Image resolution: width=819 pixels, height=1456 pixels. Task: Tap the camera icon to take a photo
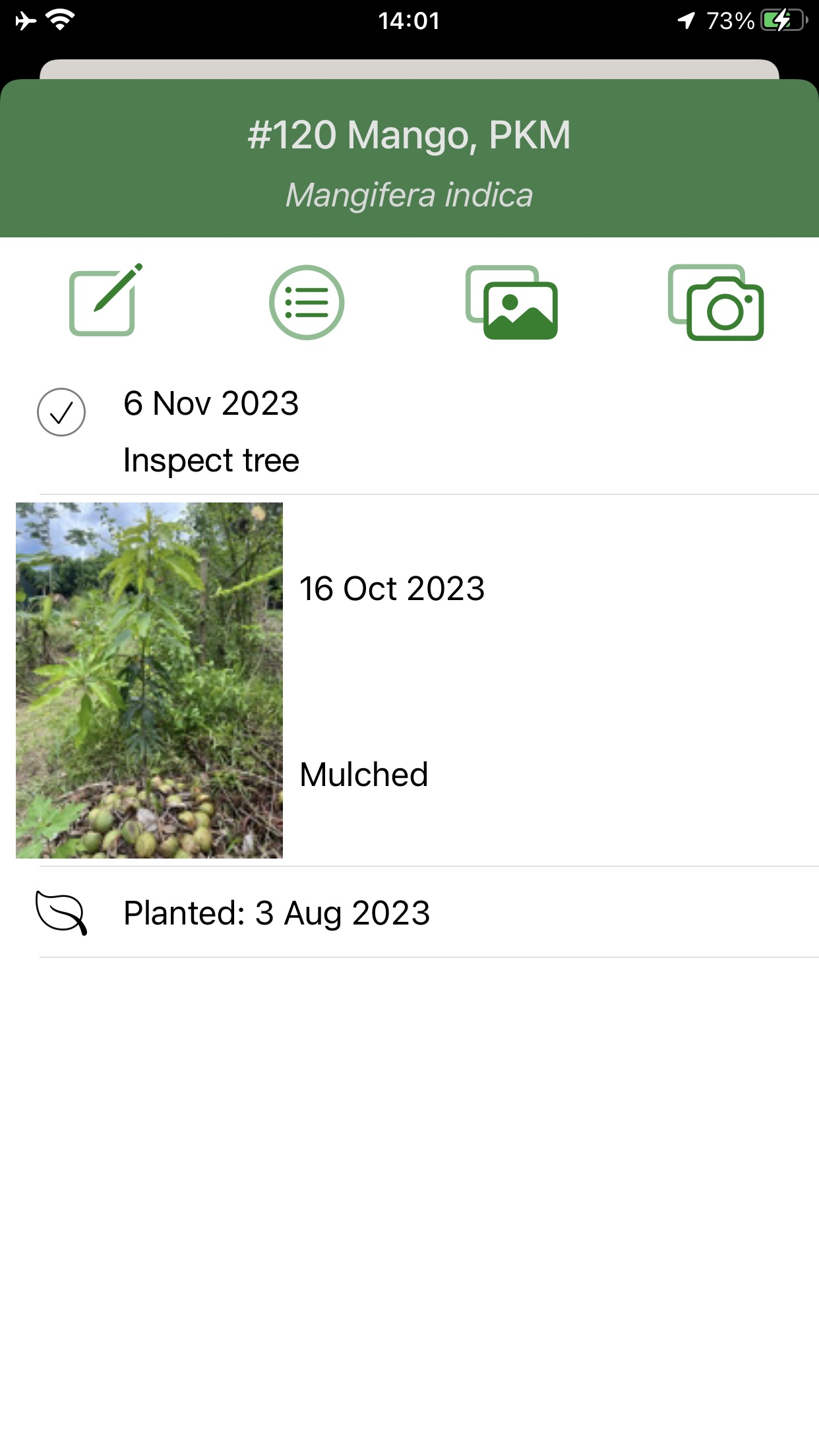pos(715,303)
